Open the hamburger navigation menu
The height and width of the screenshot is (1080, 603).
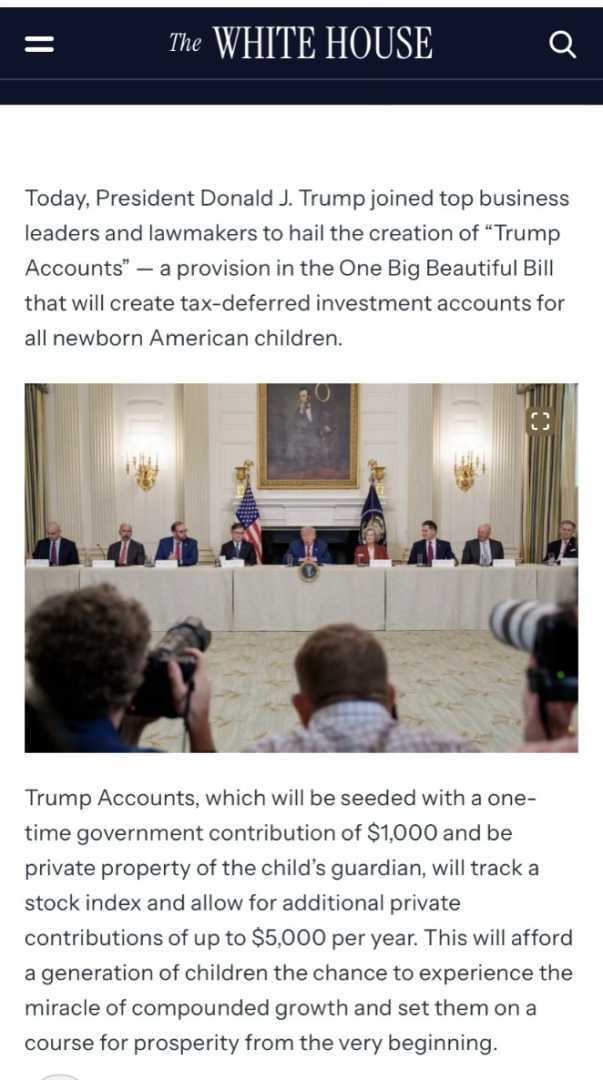pos(39,45)
